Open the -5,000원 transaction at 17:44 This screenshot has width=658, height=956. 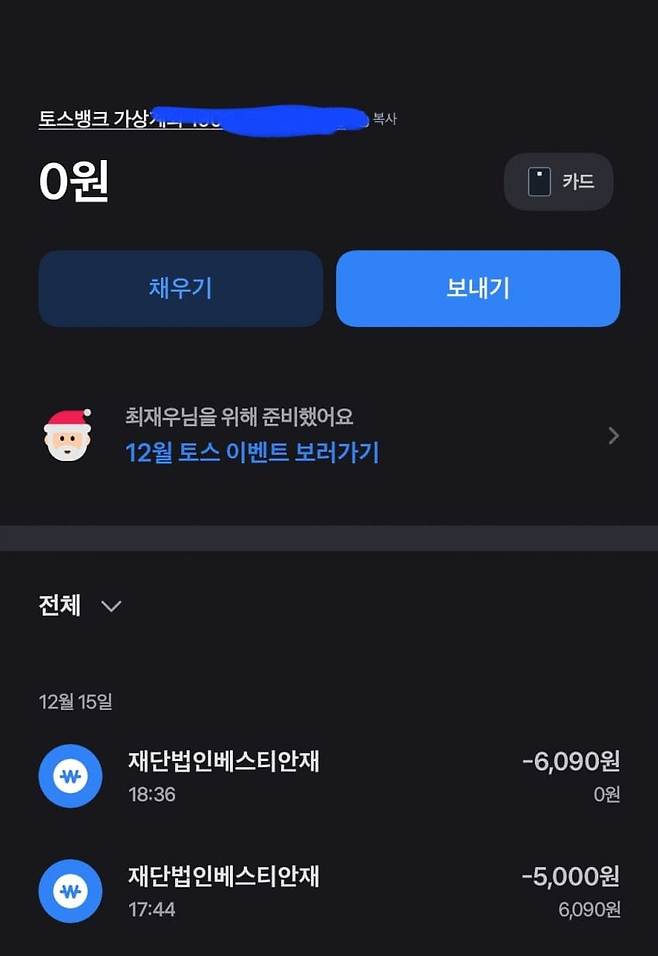(328, 892)
